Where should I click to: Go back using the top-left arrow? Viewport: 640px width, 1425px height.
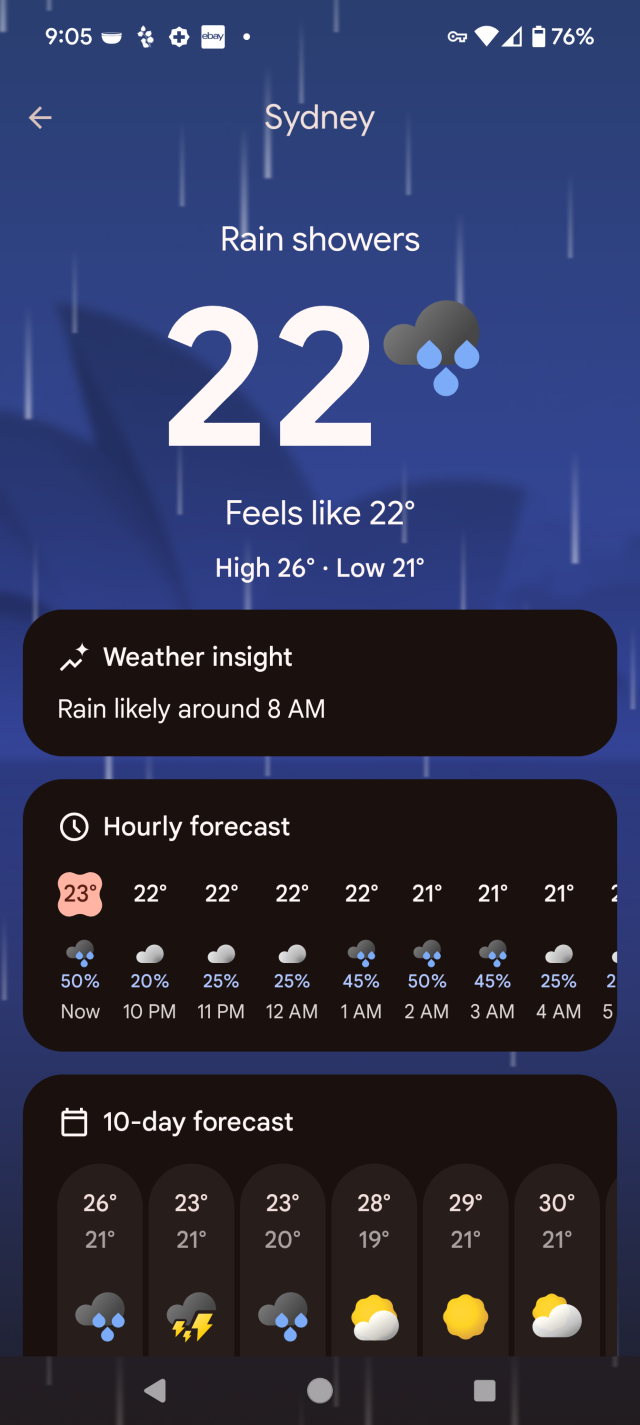tap(40, 118)
